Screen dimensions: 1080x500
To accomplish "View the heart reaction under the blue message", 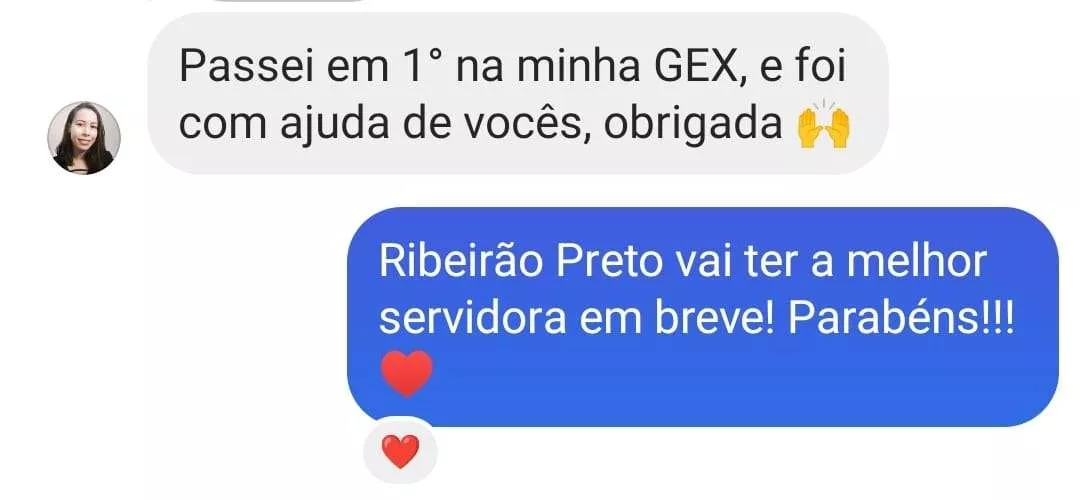I will 400,453.
